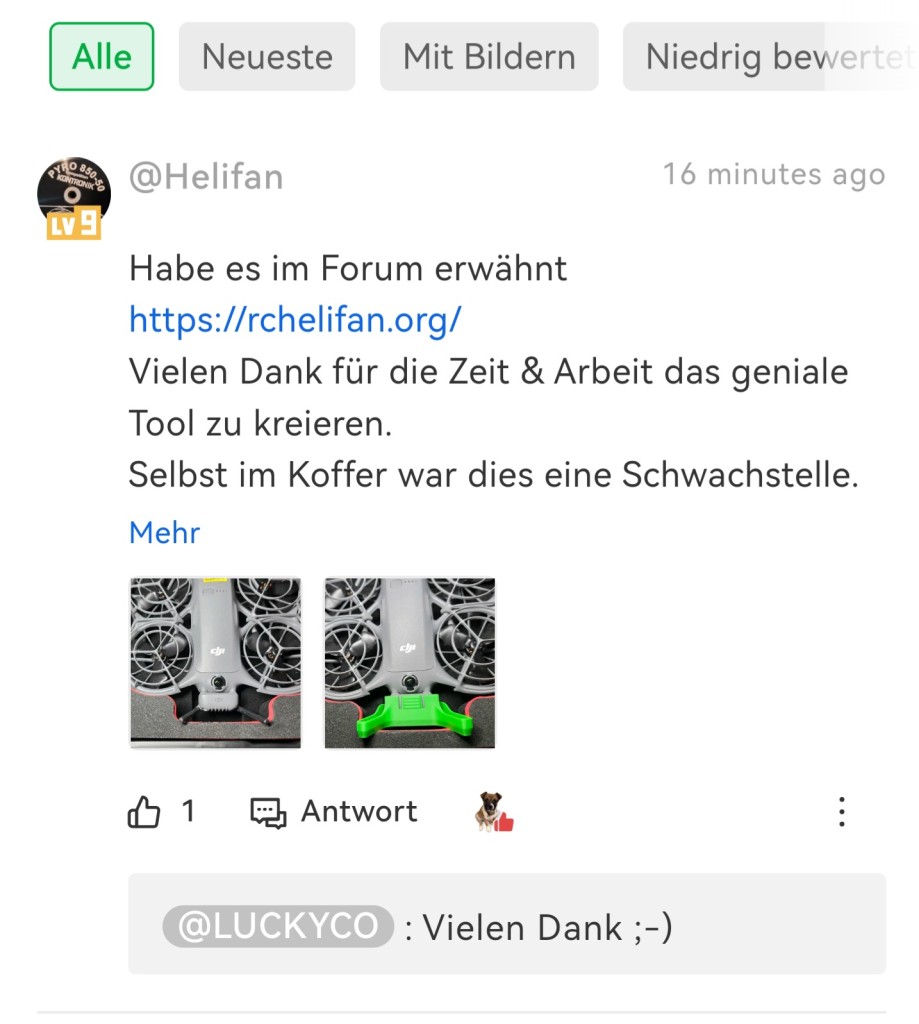View the photo with green clip
The height and width of the screenshot is (1024, 919).
point(410,662)
